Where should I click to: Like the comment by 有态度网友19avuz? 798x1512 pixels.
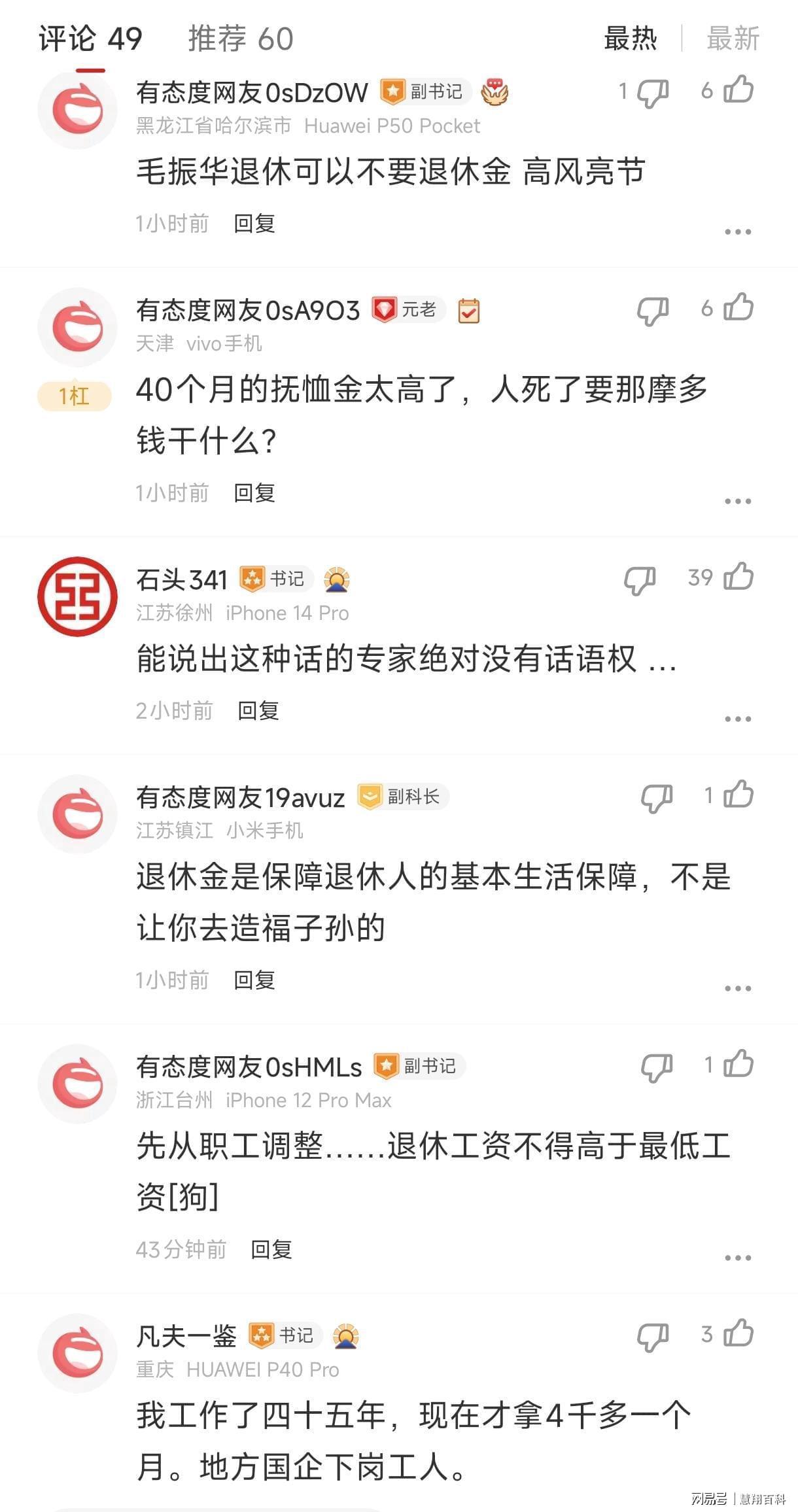739,795
